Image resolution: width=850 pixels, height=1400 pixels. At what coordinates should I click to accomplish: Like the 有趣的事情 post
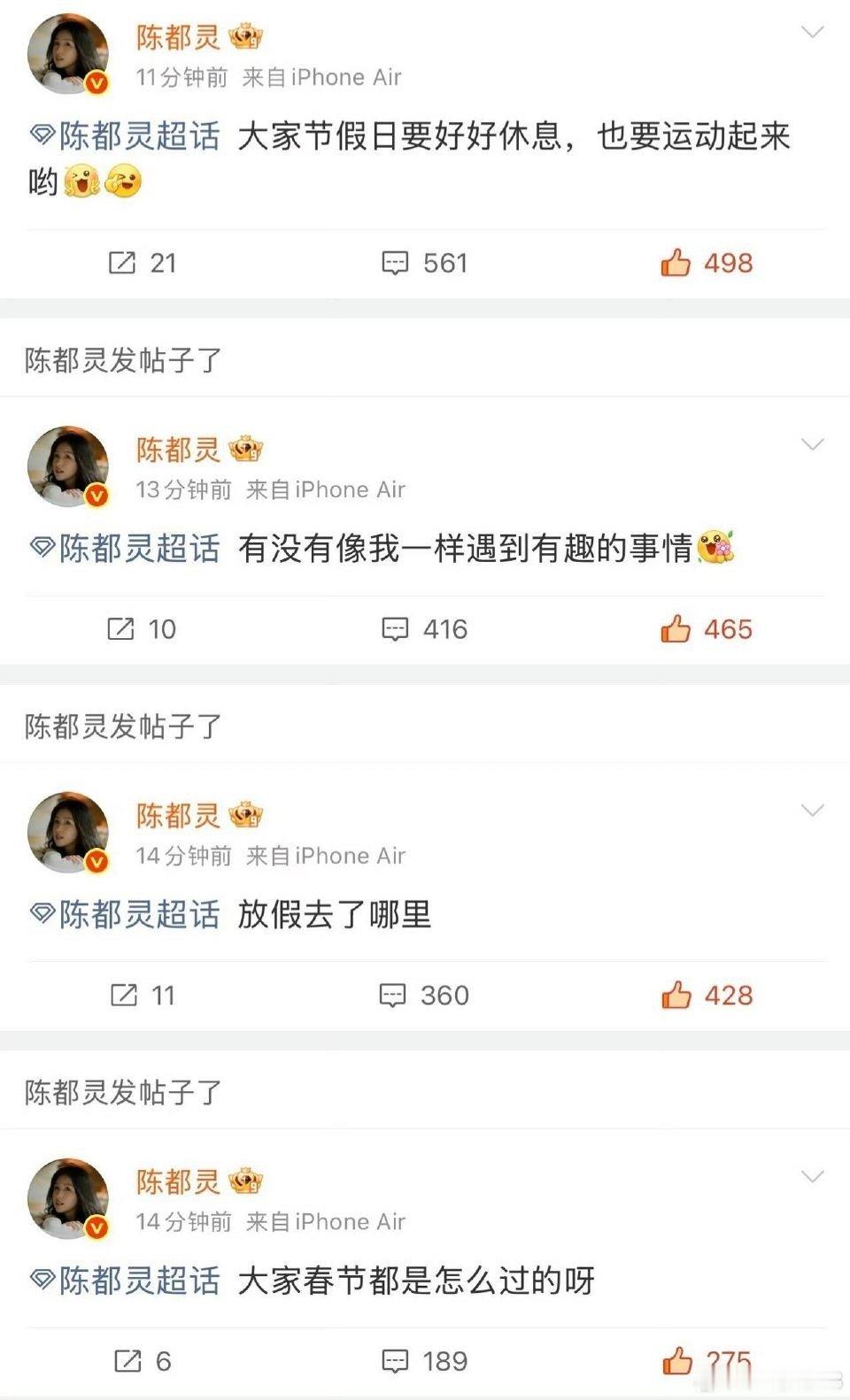(x=676, y=629)
